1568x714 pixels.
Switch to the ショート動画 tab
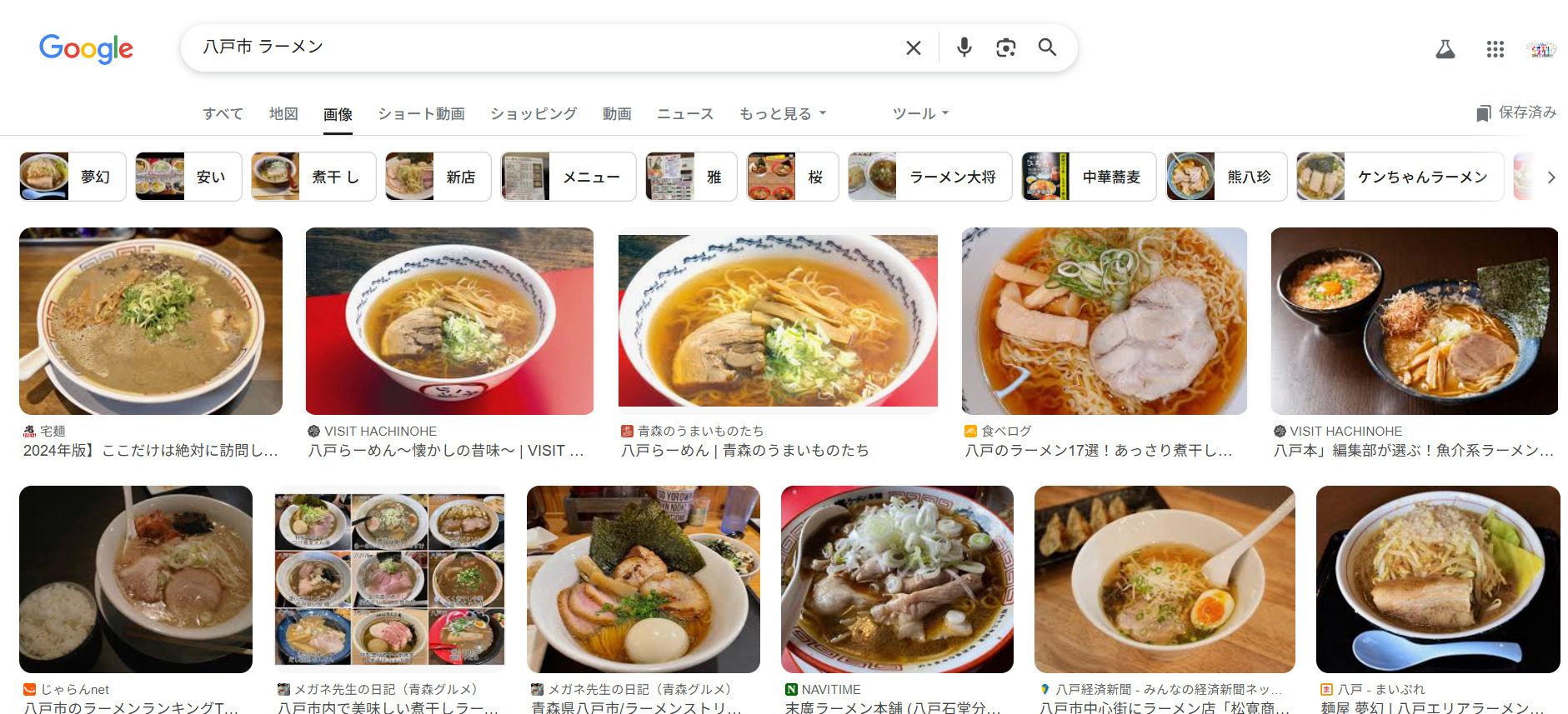pyautogui.click(x=421, y=113)
